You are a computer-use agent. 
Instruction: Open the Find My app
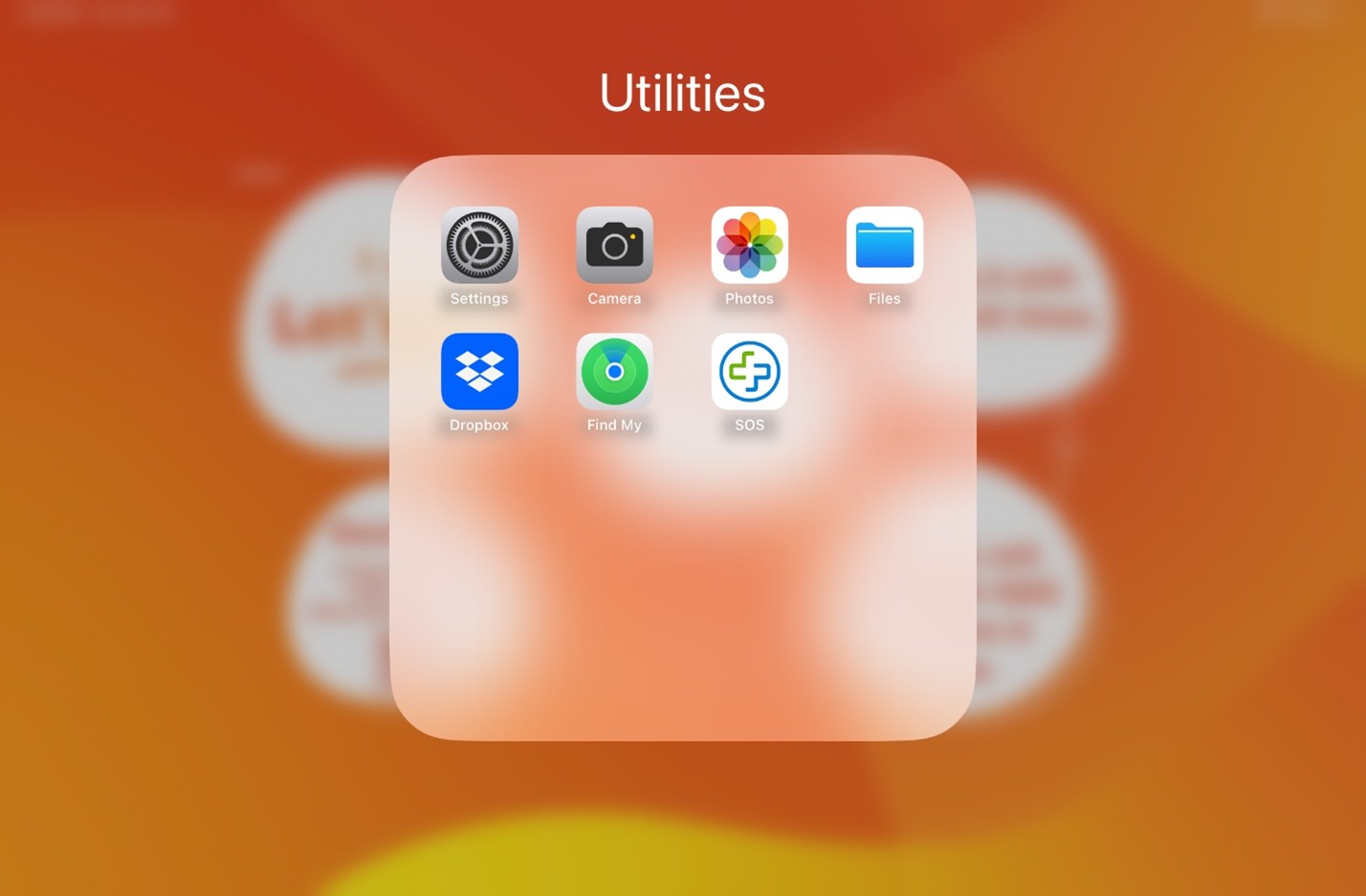click(614, 372)
